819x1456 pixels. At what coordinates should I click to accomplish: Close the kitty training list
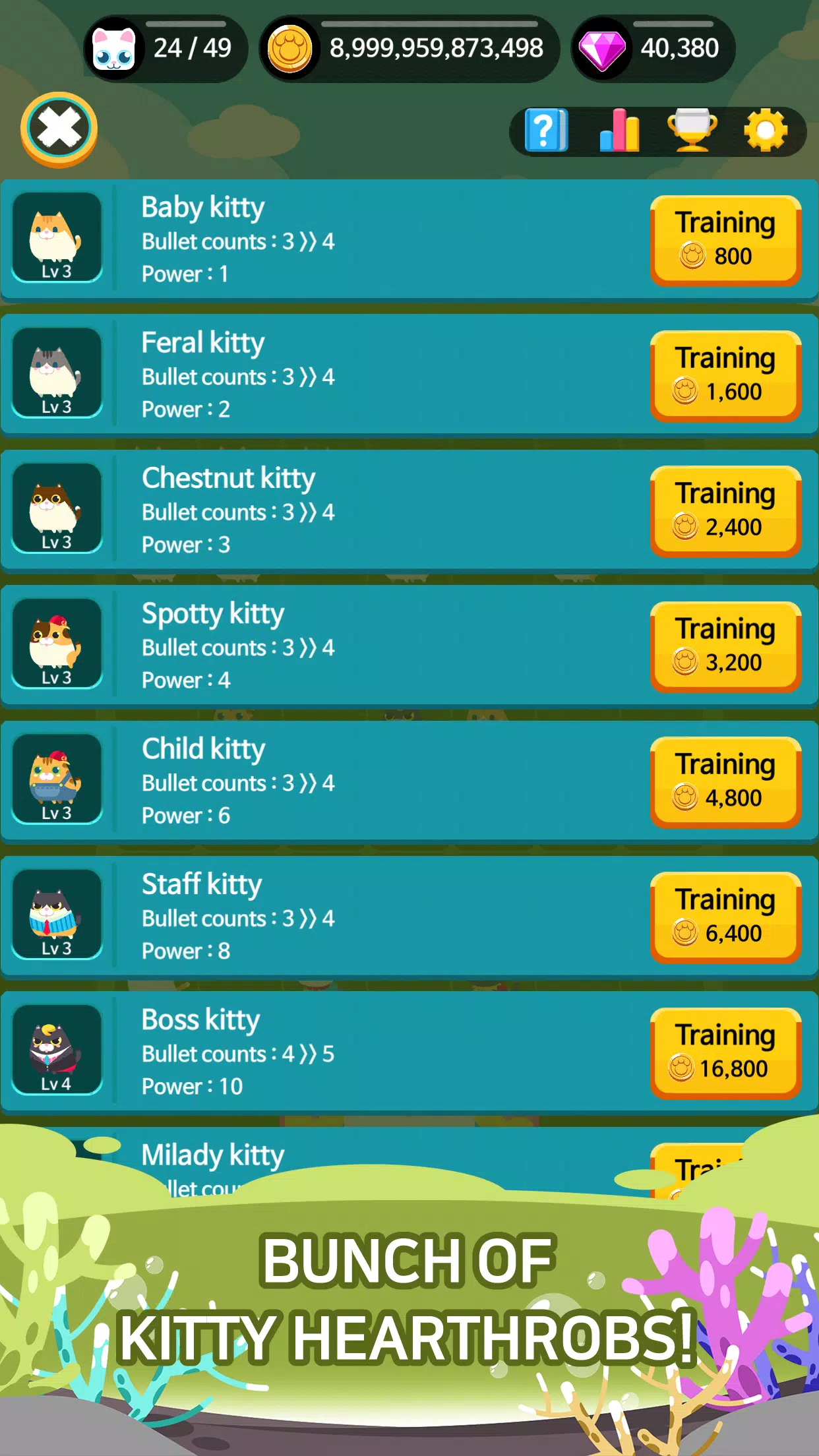coord(59,129)
